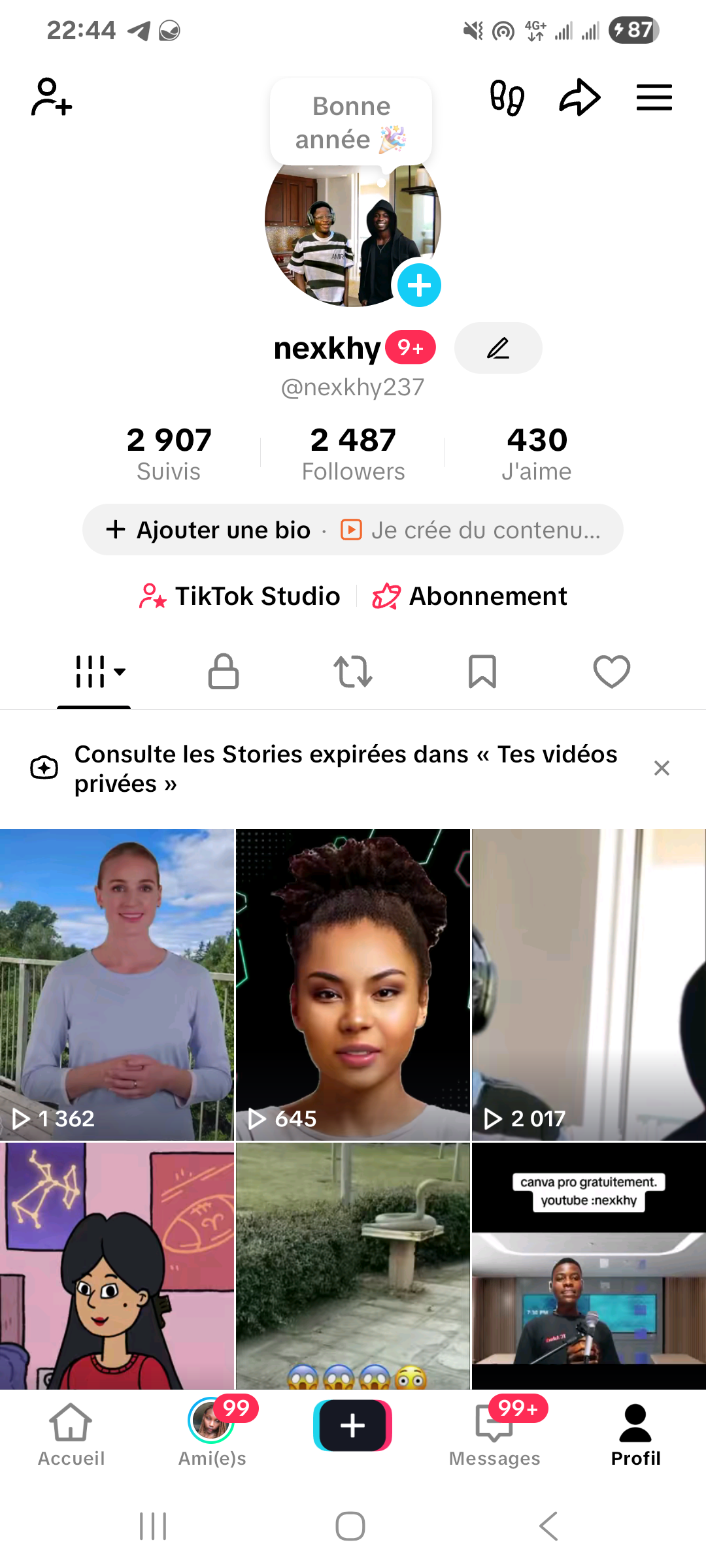Image resolution: width=706 pixels, height=1568 pixels.
Task: Share the profile via arrow icon
Action: 579,98
